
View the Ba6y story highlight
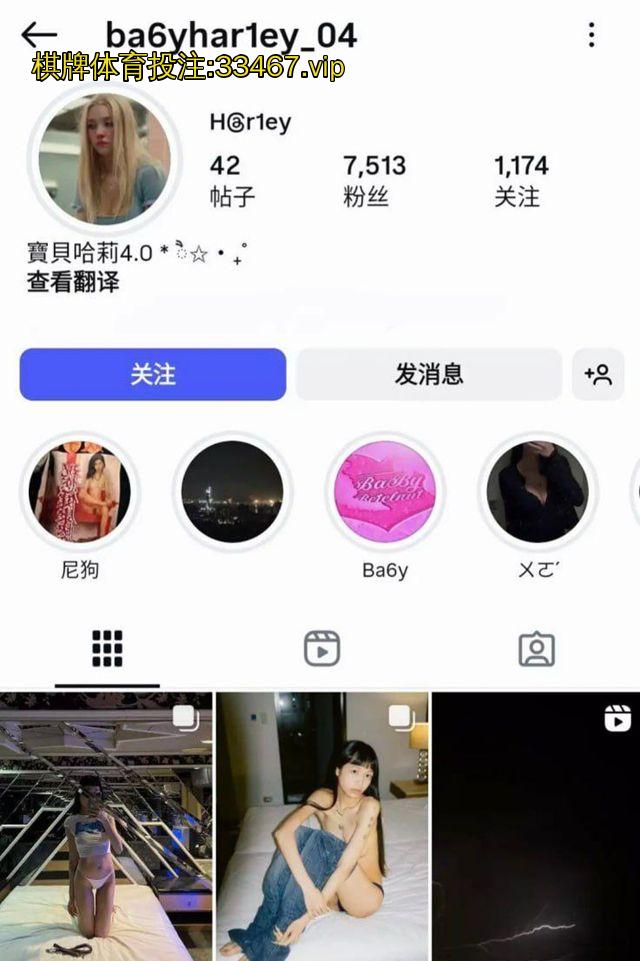pyautogui.click(x=385, y=492)
